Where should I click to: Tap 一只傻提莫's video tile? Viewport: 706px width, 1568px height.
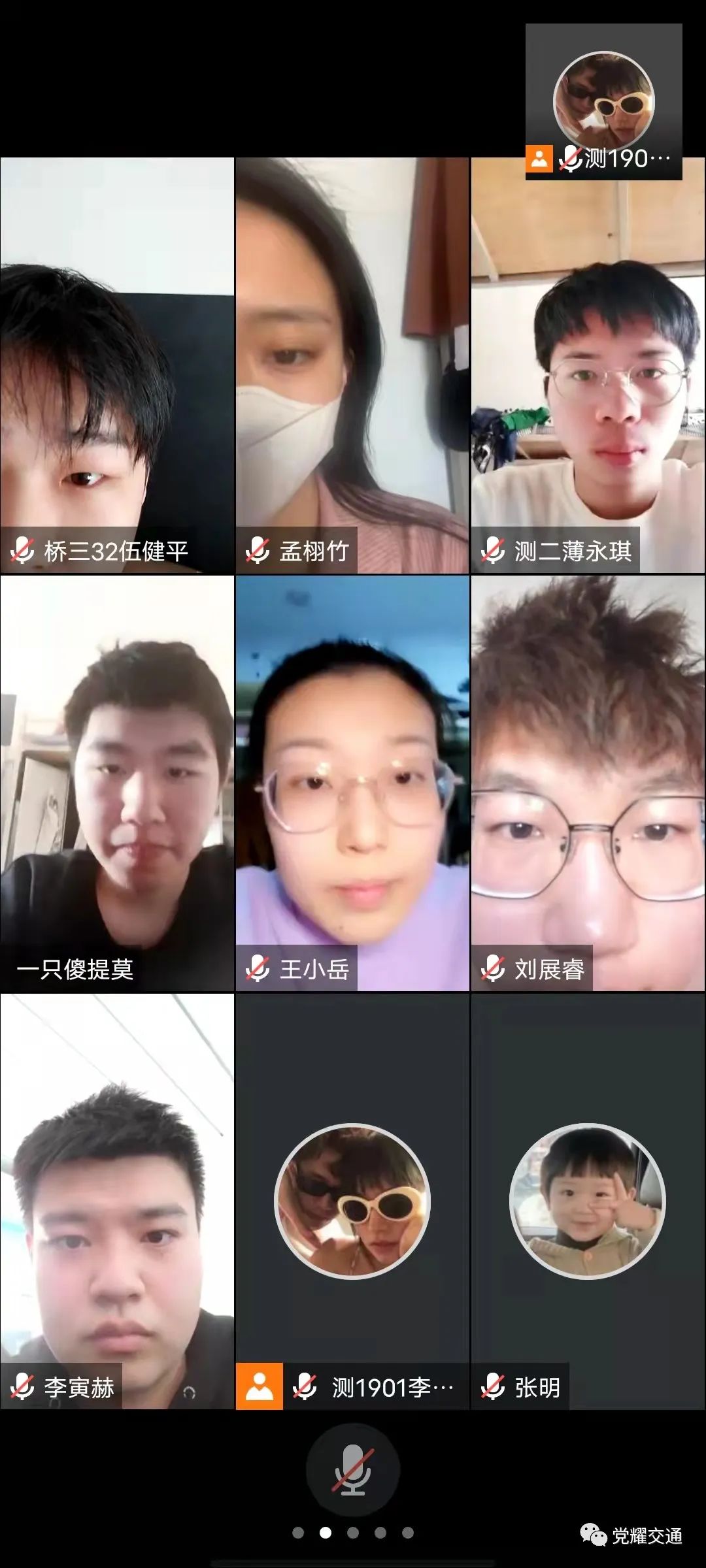click(x=117, y=783)
